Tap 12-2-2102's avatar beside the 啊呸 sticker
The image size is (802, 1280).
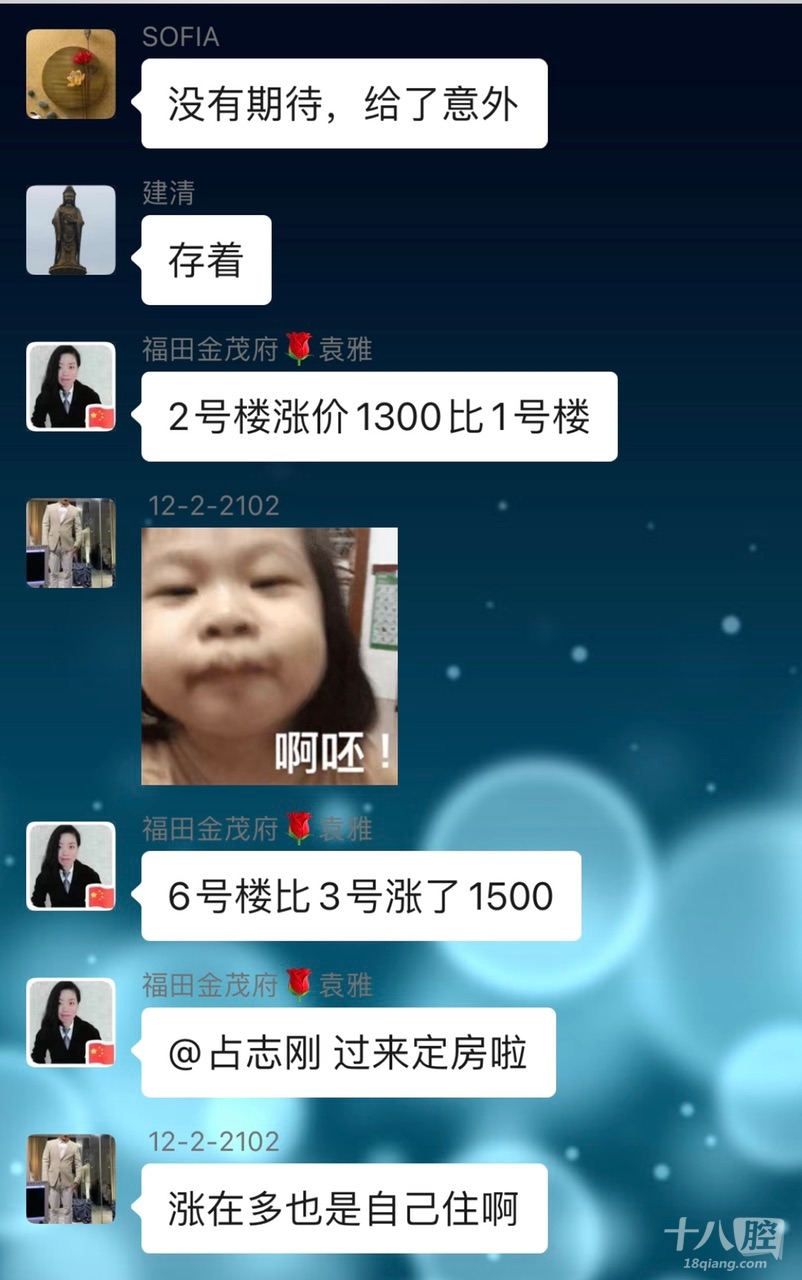coord(70,543)
